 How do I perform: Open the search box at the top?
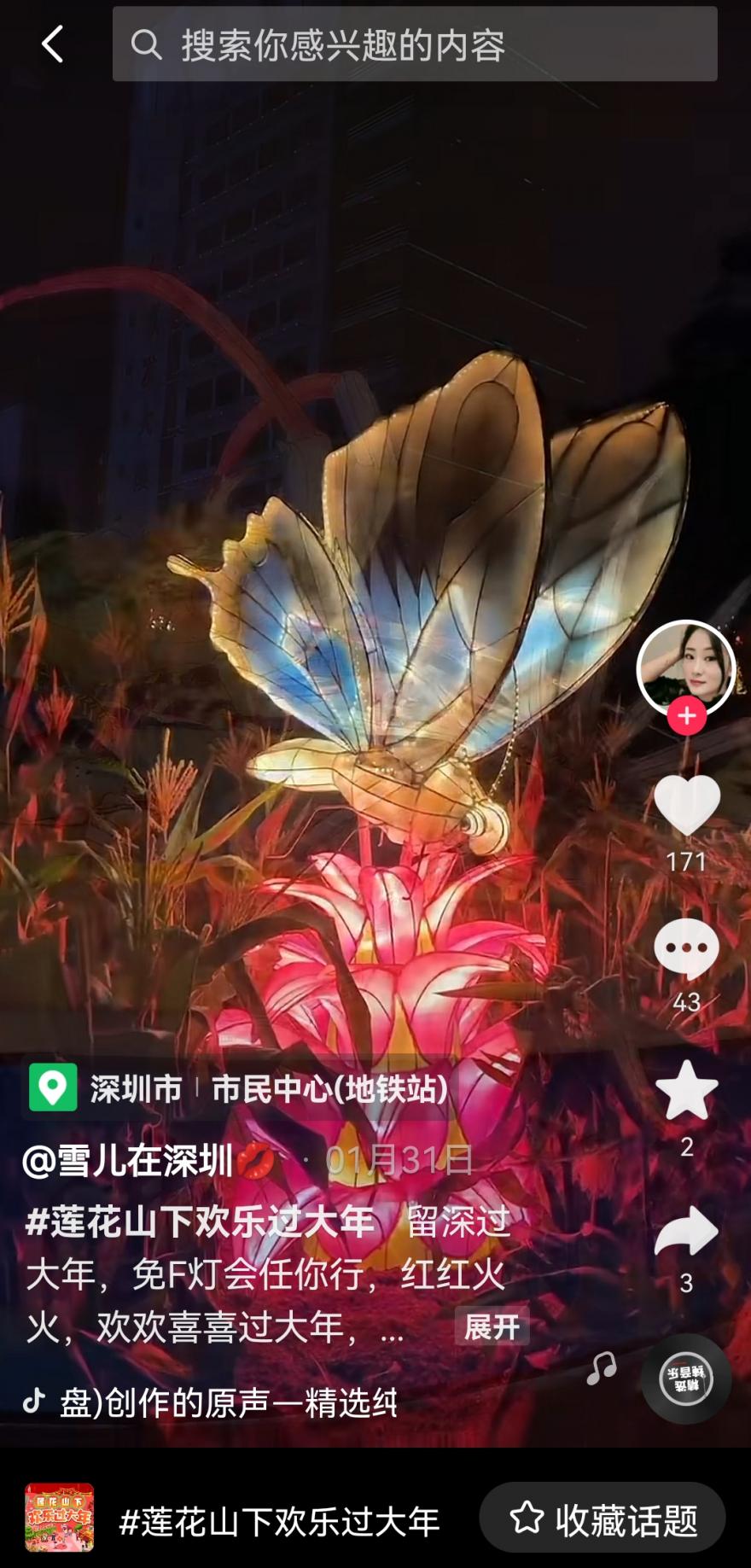tap(415, 44)
